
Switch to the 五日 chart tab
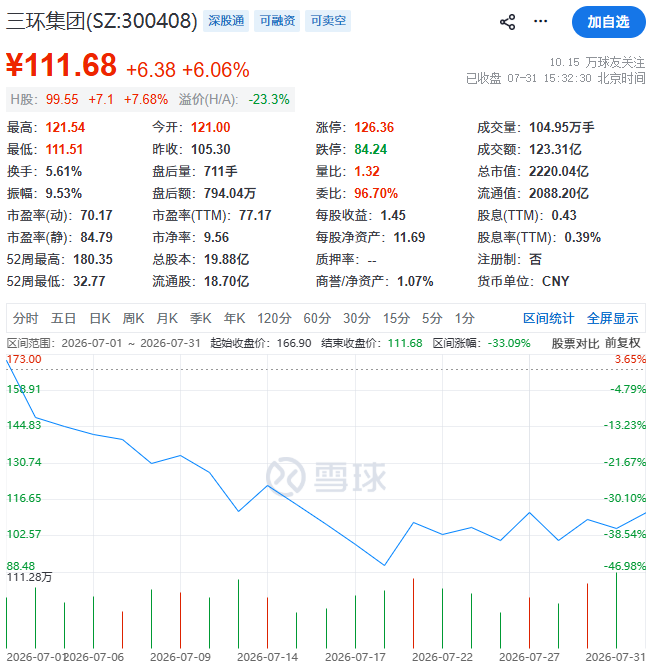pos(64,318)
